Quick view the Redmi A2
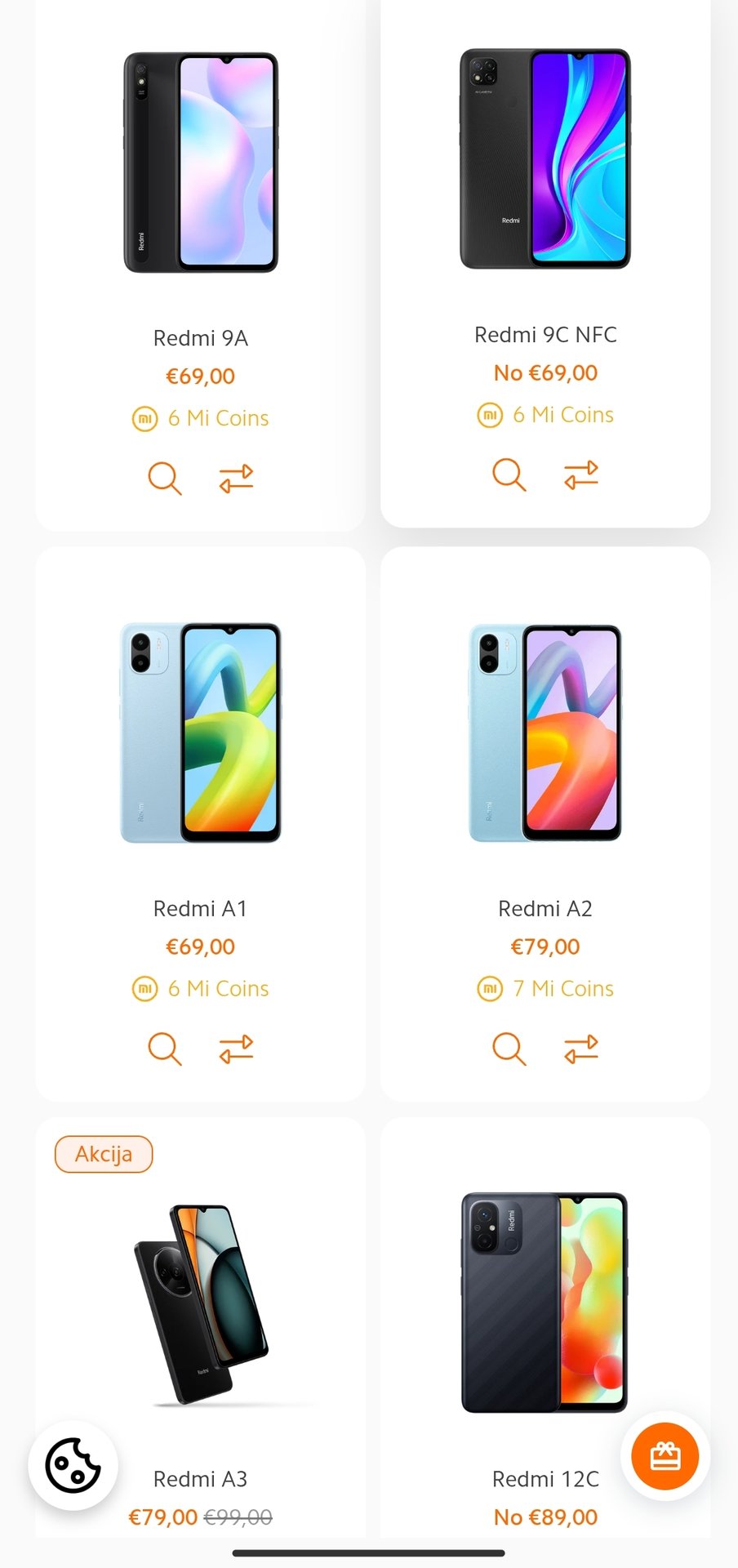Viewport: 738px width, 1568px height. (509, 1049)
